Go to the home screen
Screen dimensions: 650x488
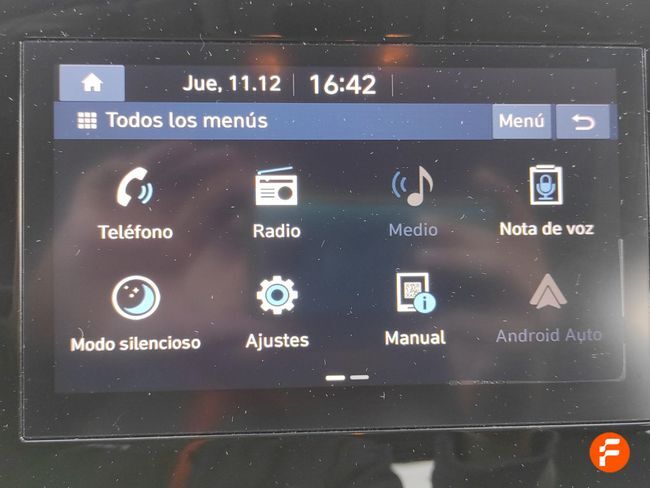[91, 83]
